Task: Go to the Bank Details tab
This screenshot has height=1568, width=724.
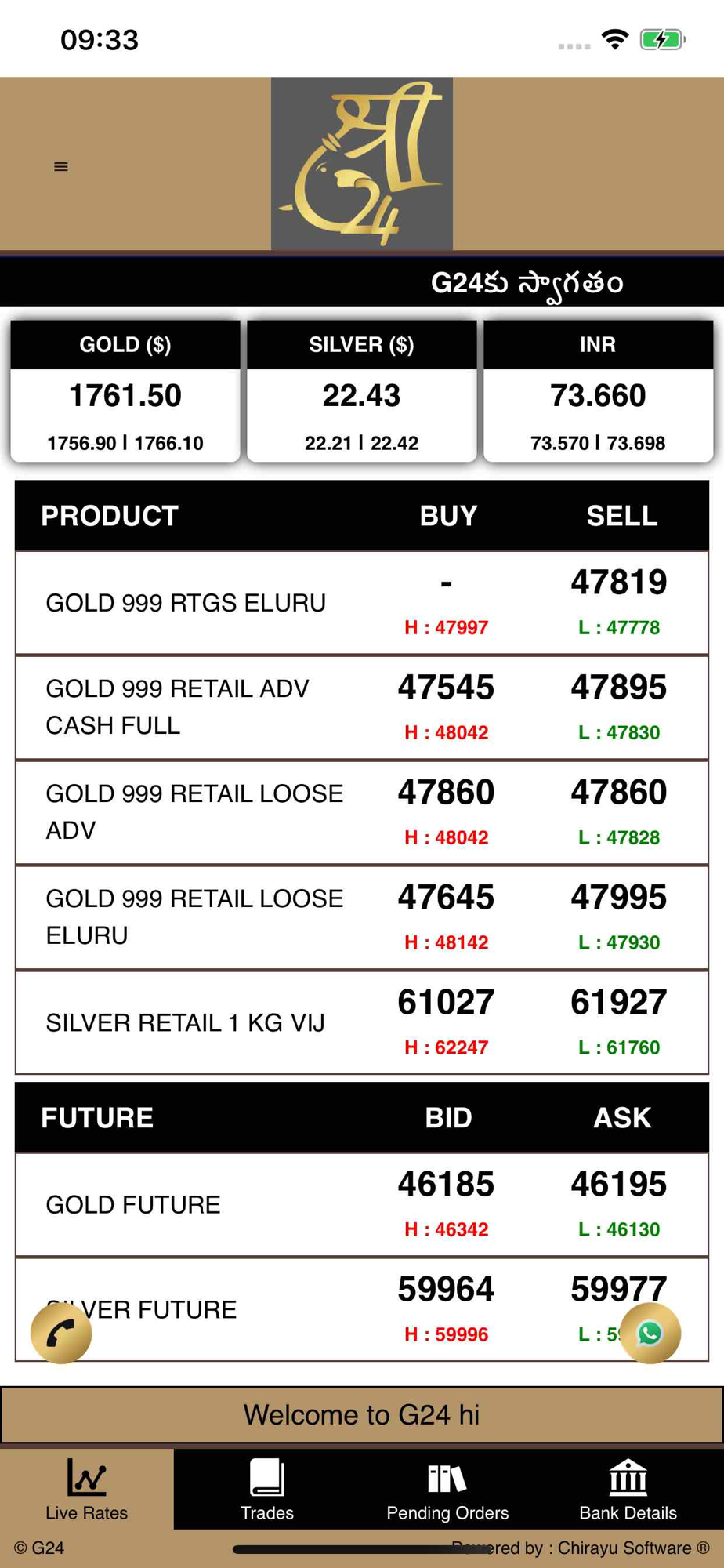Action: [x=628, y=1489]
